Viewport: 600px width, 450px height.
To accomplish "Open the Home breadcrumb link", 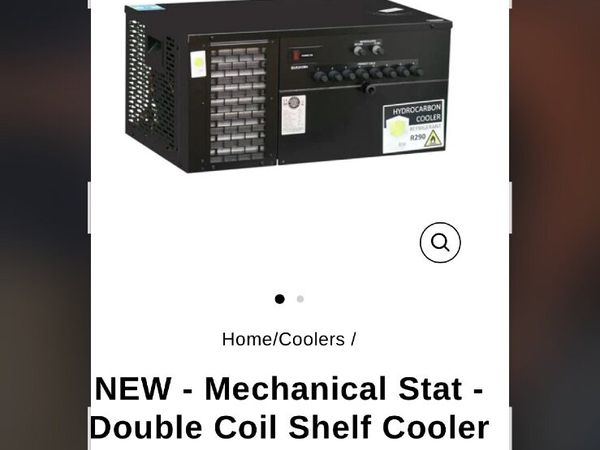I will coord(247,339).
